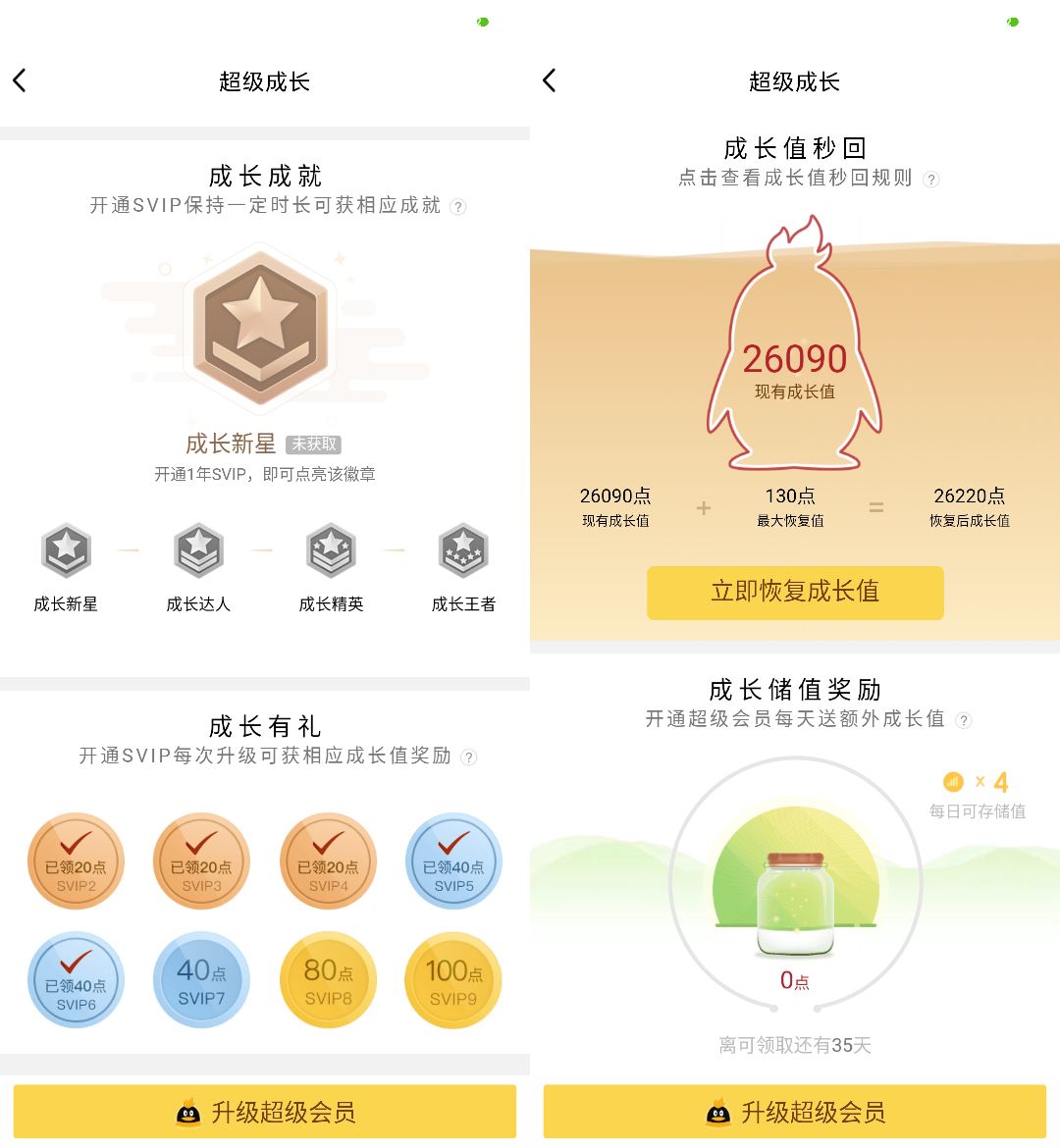The height and width of the screenshot is (1148, 1060).
Task: Select the 成长王者 badge
Action: click(463, 551)
